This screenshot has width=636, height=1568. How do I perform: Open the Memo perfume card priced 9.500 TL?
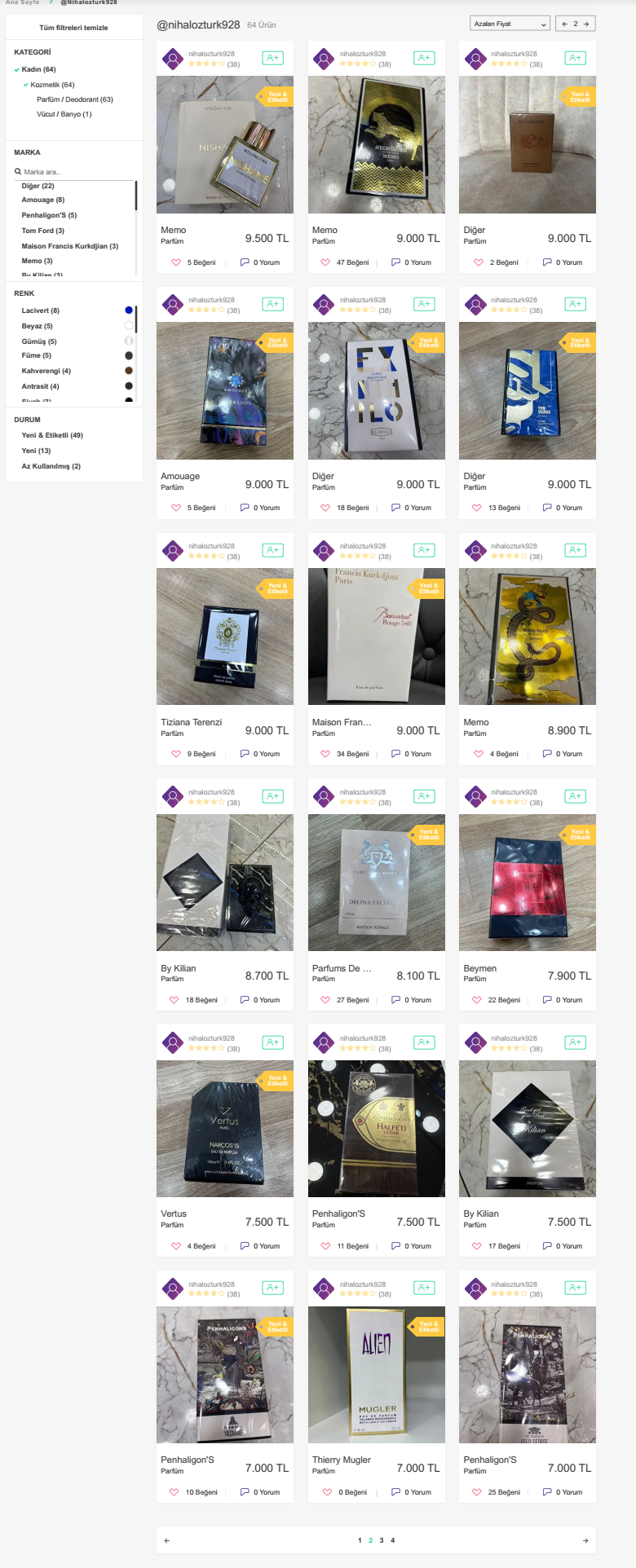224,145
